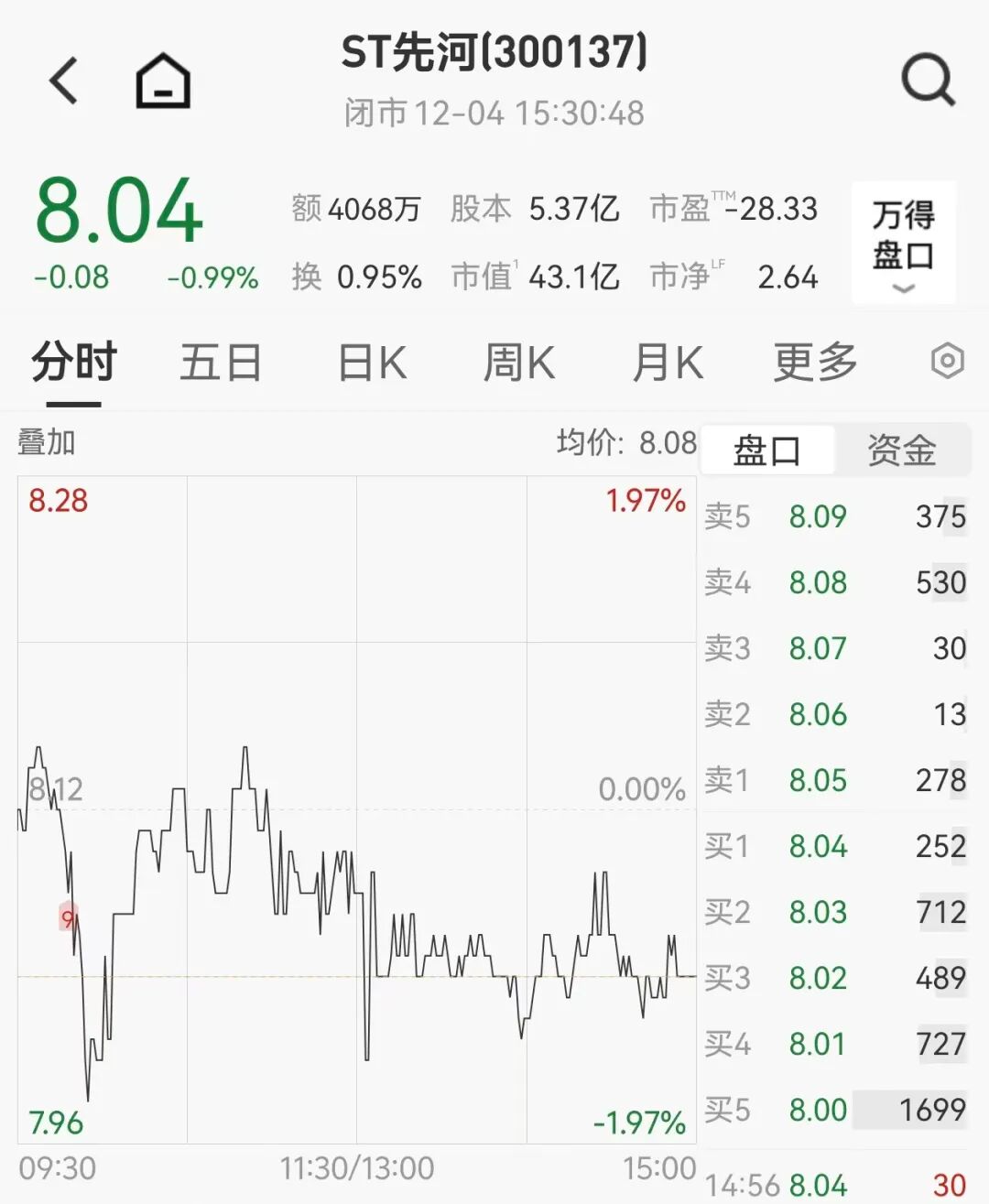Switch to the 资金 panel
The width and height of the screenshot is (989, 1204).
tap(901, 450)
